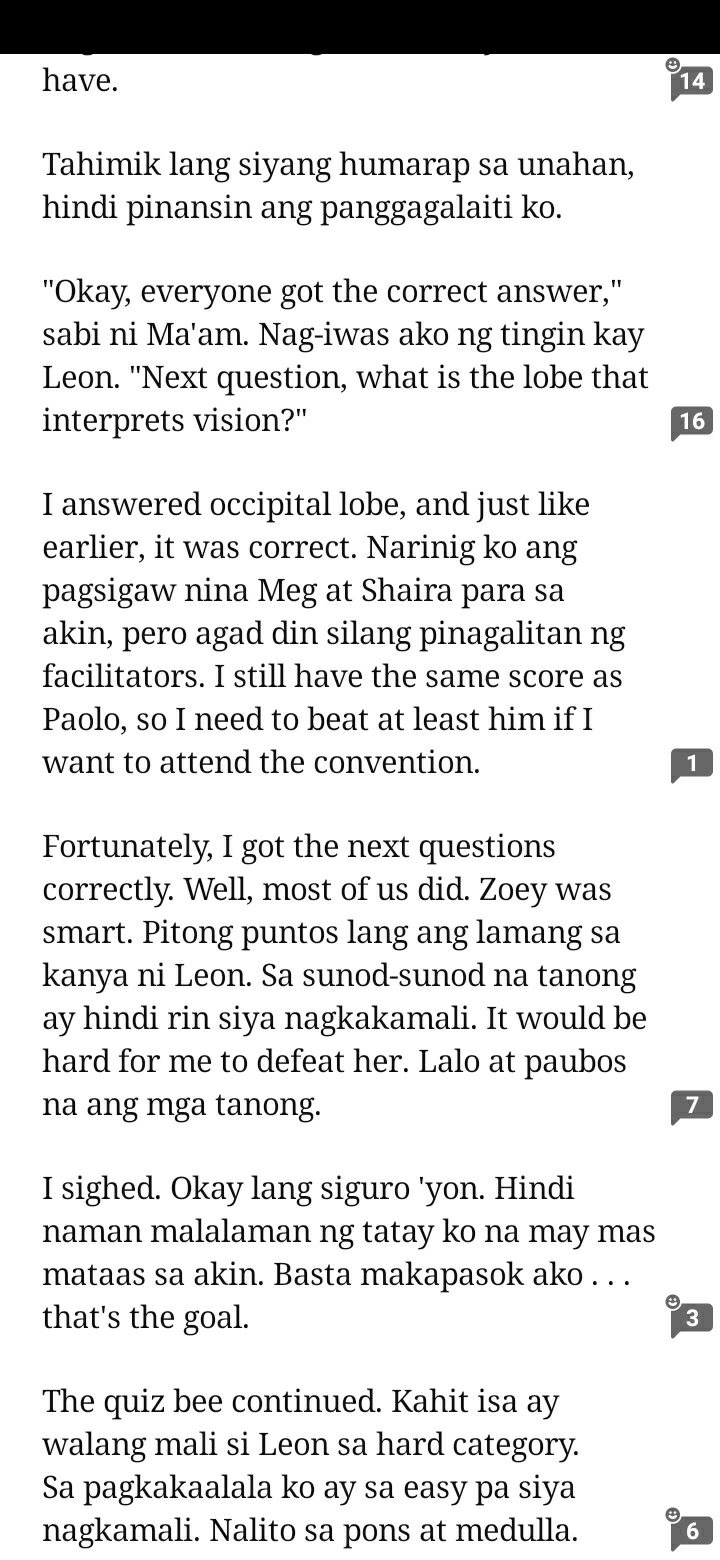Viewport: 720px width, 1560px height.
Task: Open the 6 comments on pons and medulla paragraph
Action: (x=692, y=1531)
